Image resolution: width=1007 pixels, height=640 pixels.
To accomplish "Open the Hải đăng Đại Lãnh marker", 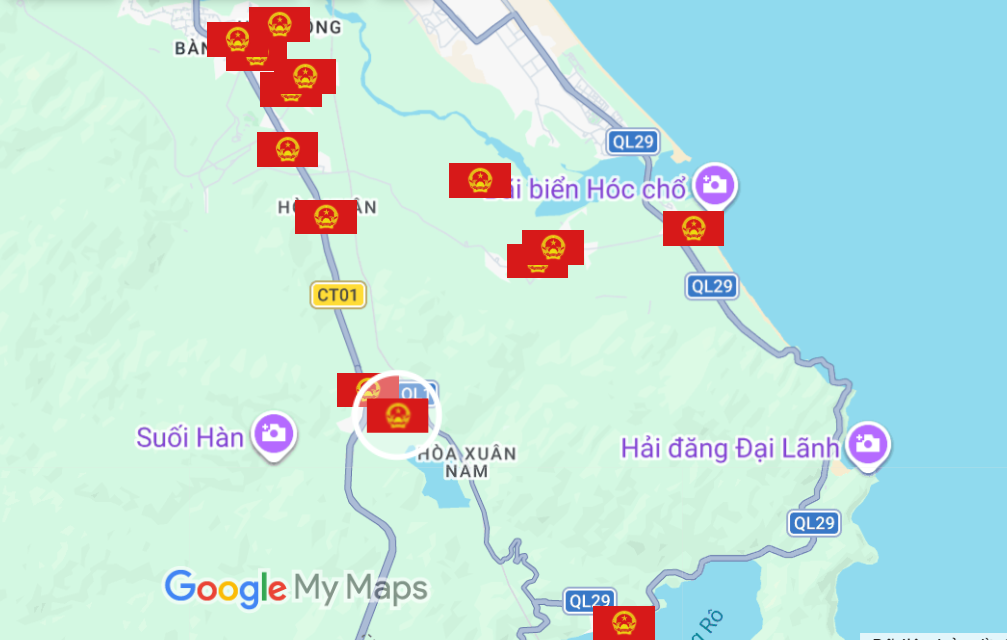I will tap(868, 444).
